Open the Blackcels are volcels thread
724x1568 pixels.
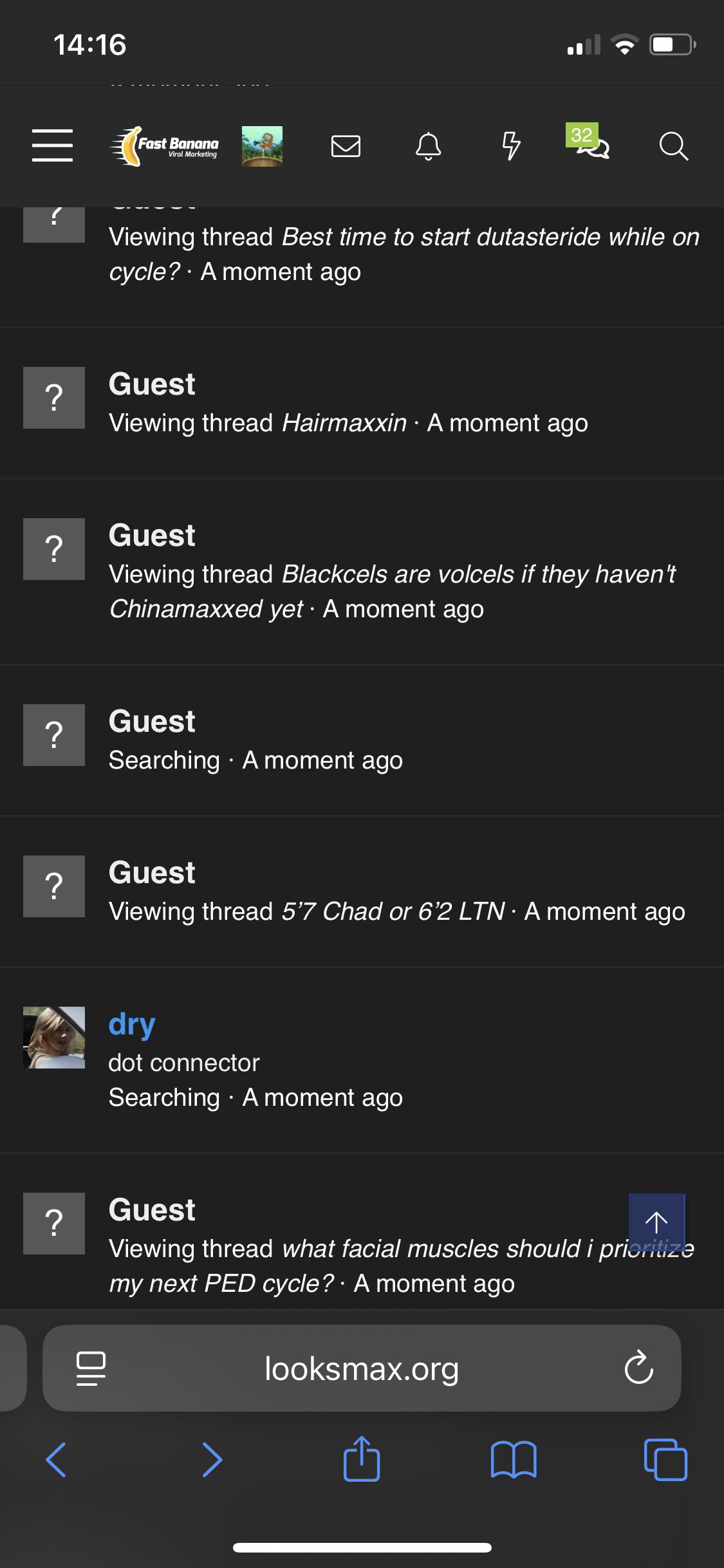pyautogui.click(x=478, y=575)
